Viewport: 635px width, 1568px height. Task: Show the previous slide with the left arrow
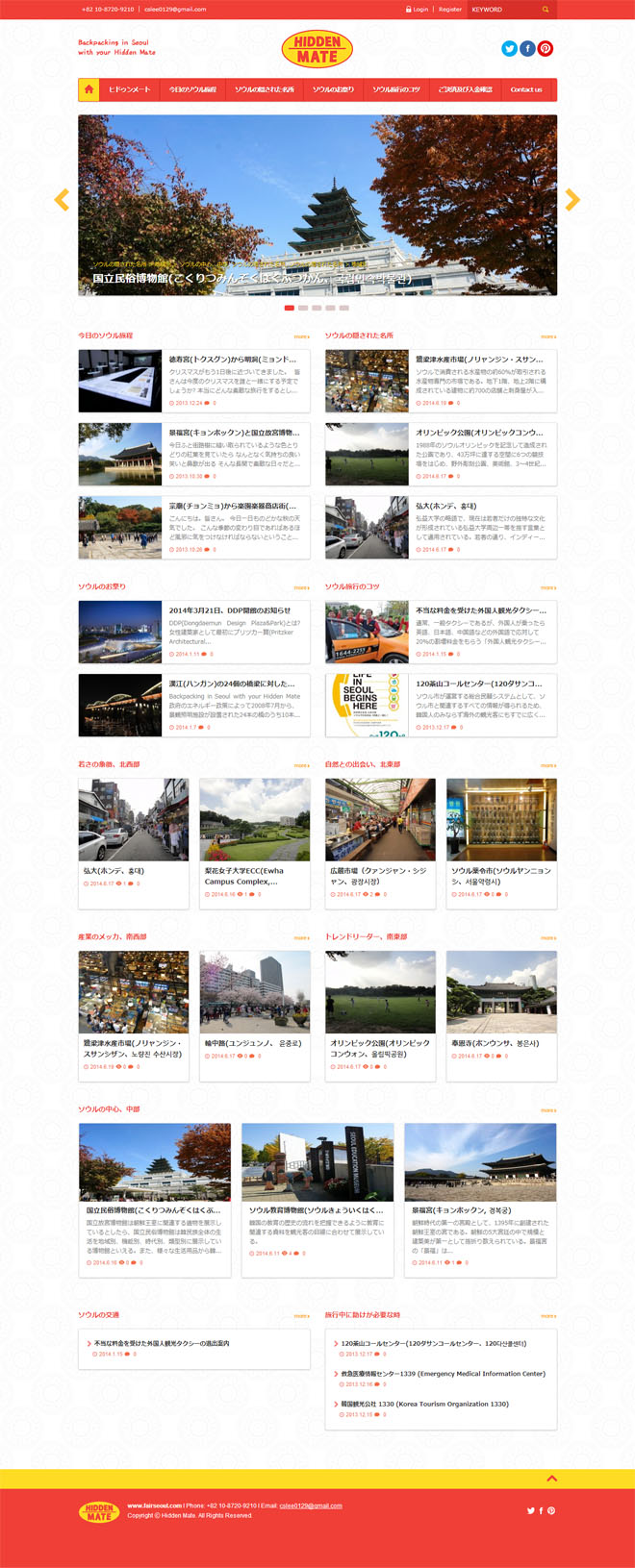coord(62,199)
